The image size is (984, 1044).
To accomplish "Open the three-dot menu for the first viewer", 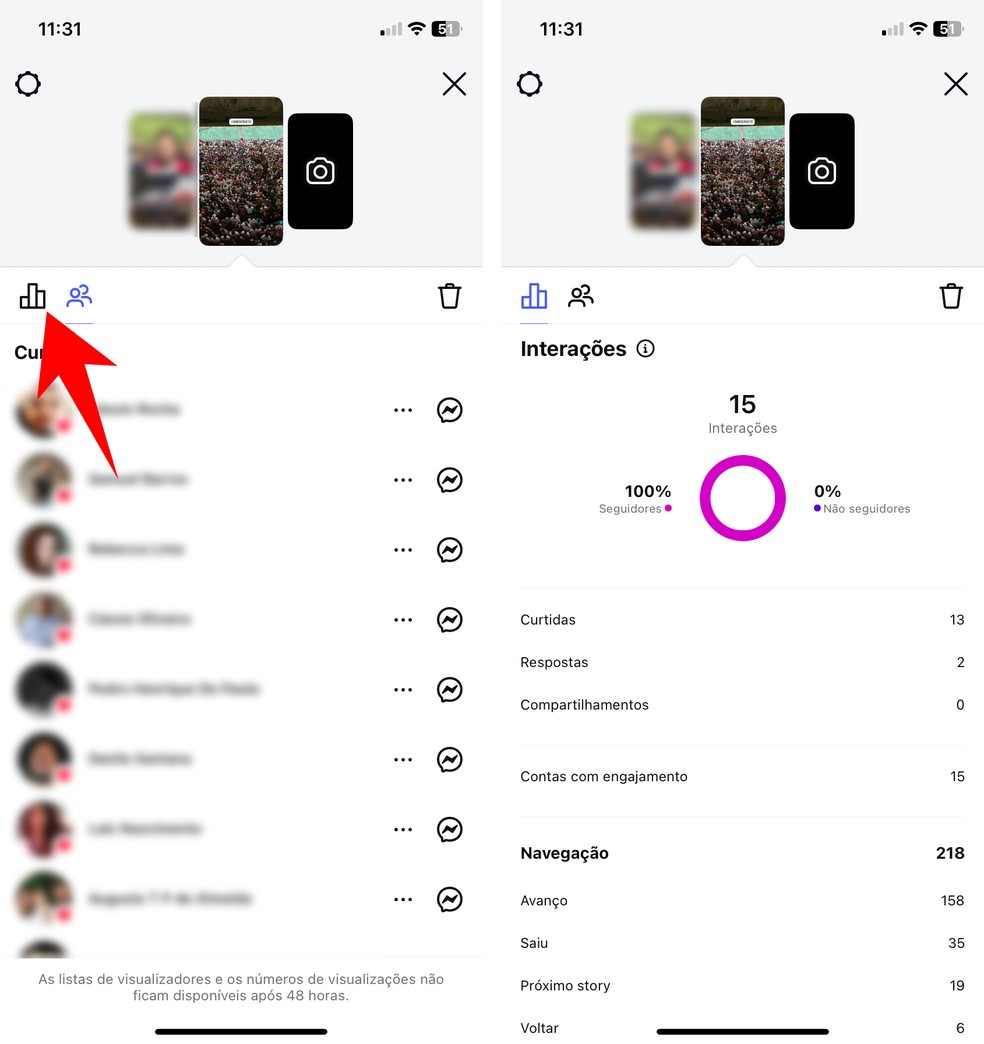I will coord(403,410).
